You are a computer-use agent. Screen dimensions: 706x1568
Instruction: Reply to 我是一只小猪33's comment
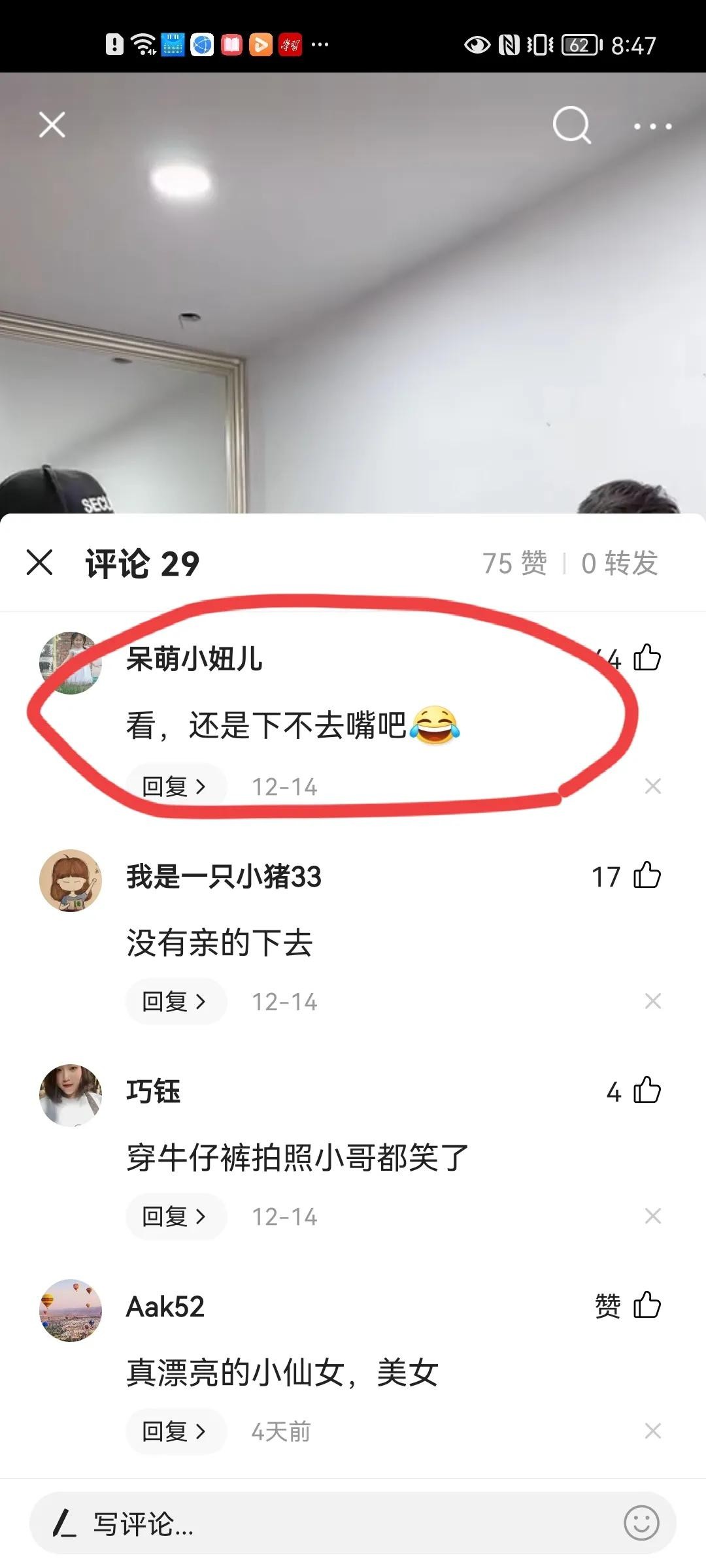click(x=175, y=1001)
